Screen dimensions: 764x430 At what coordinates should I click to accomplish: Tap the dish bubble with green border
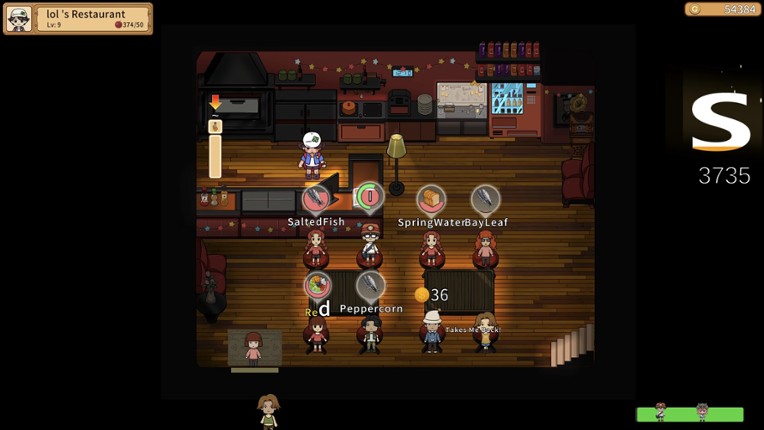point(369,196)
